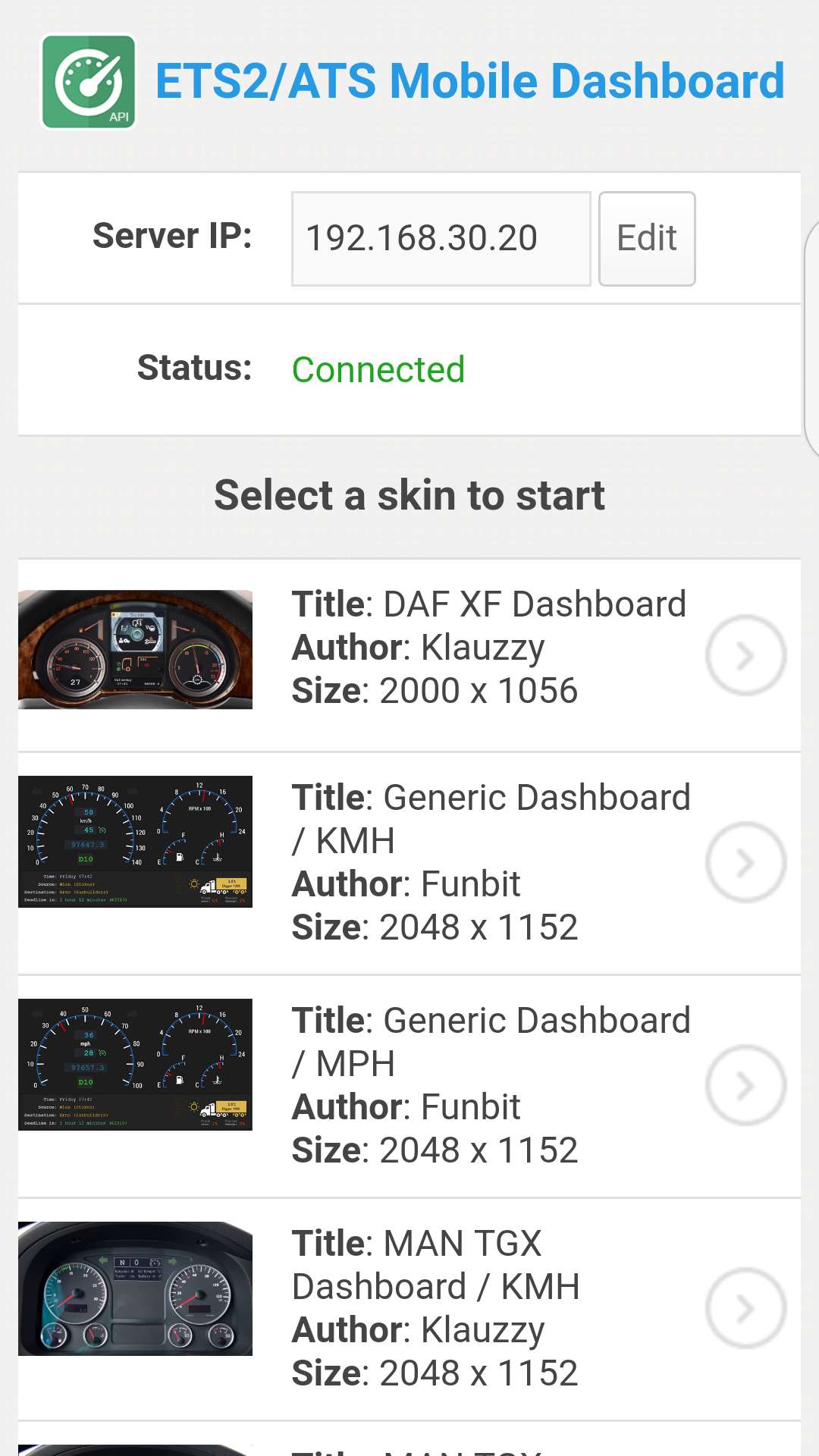
Task: Select the Generic Dashboard / KMH skin
Action: point(409,863)
